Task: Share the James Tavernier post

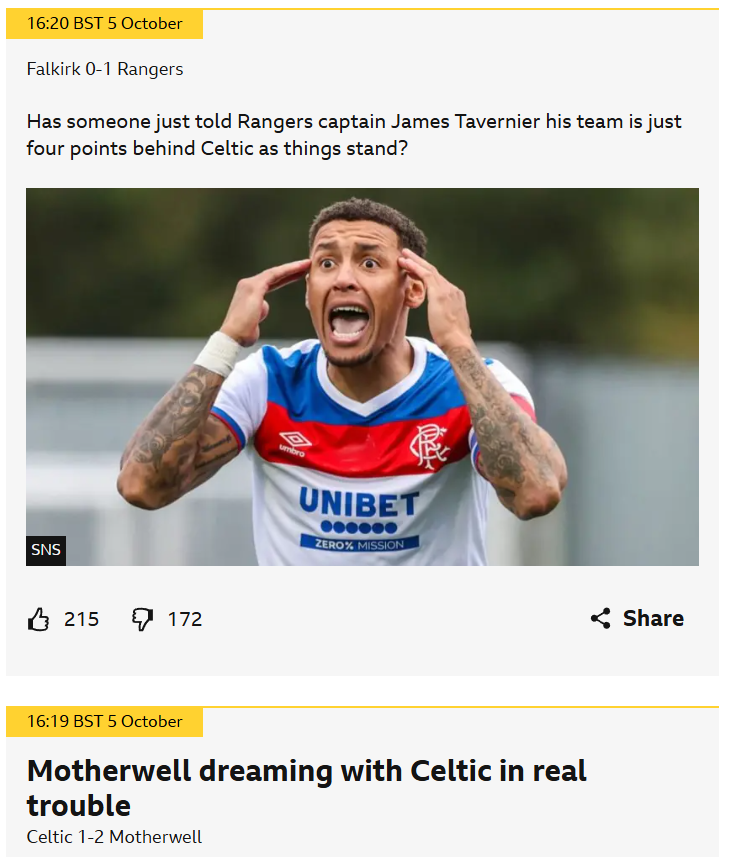Action: [637, 618]
